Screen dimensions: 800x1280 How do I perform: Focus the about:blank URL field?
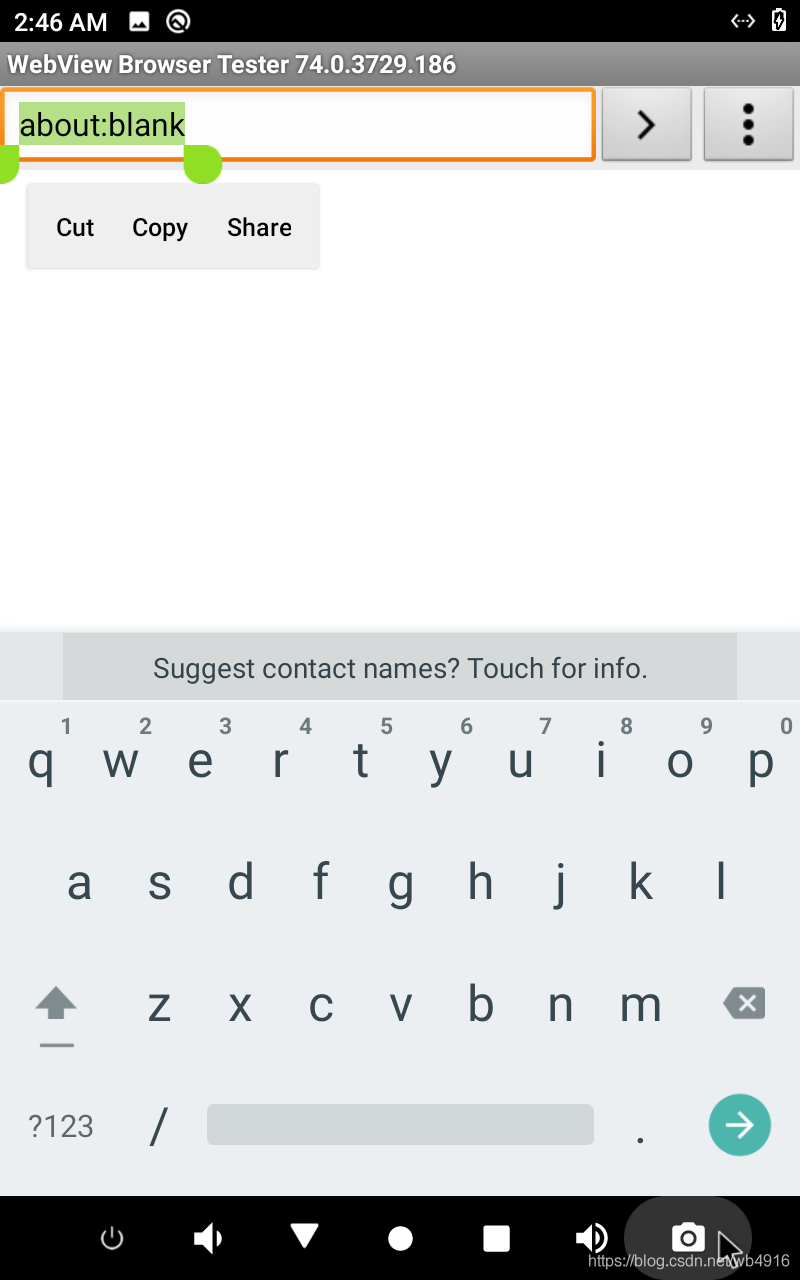click(x=298, y=124)
